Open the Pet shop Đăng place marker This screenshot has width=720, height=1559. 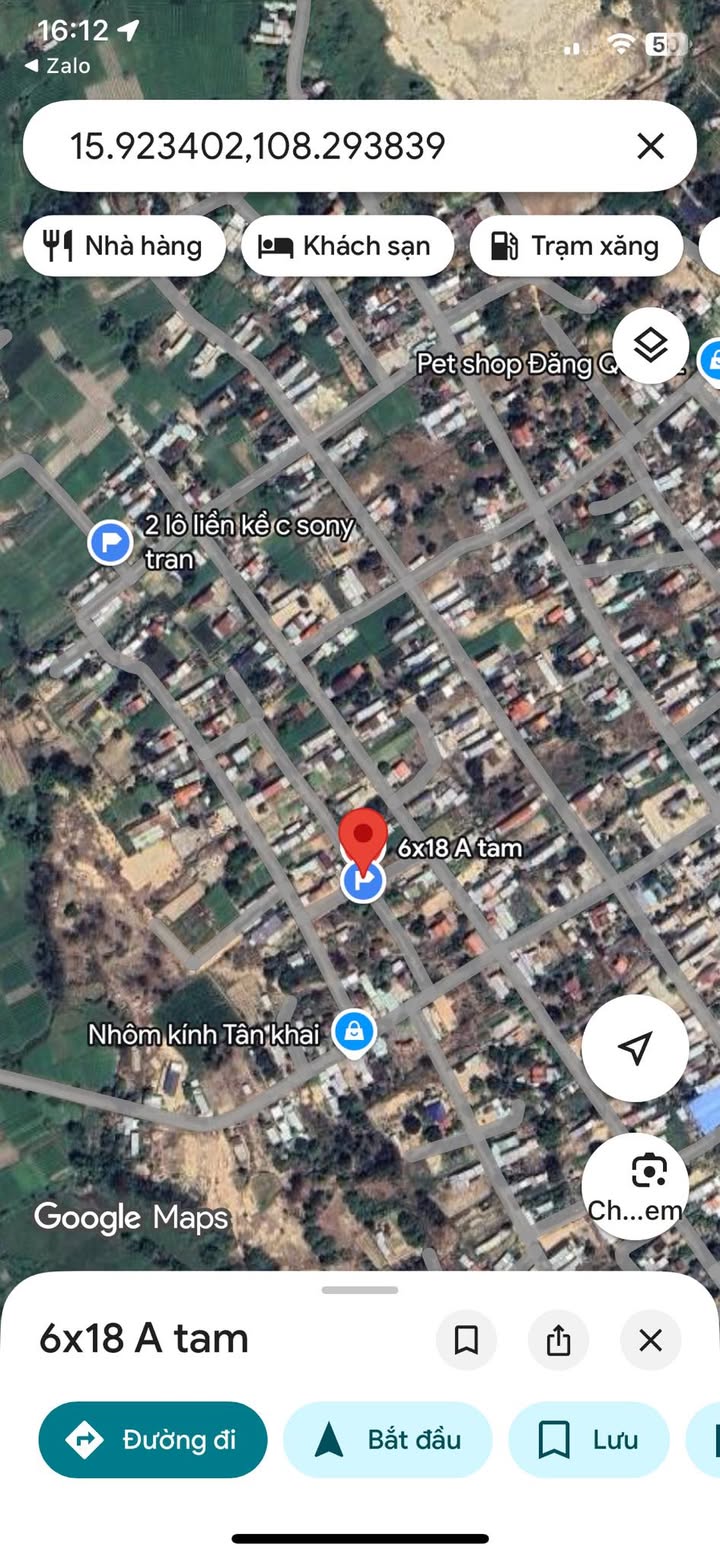pyautogui.click(x=712, y=361)
